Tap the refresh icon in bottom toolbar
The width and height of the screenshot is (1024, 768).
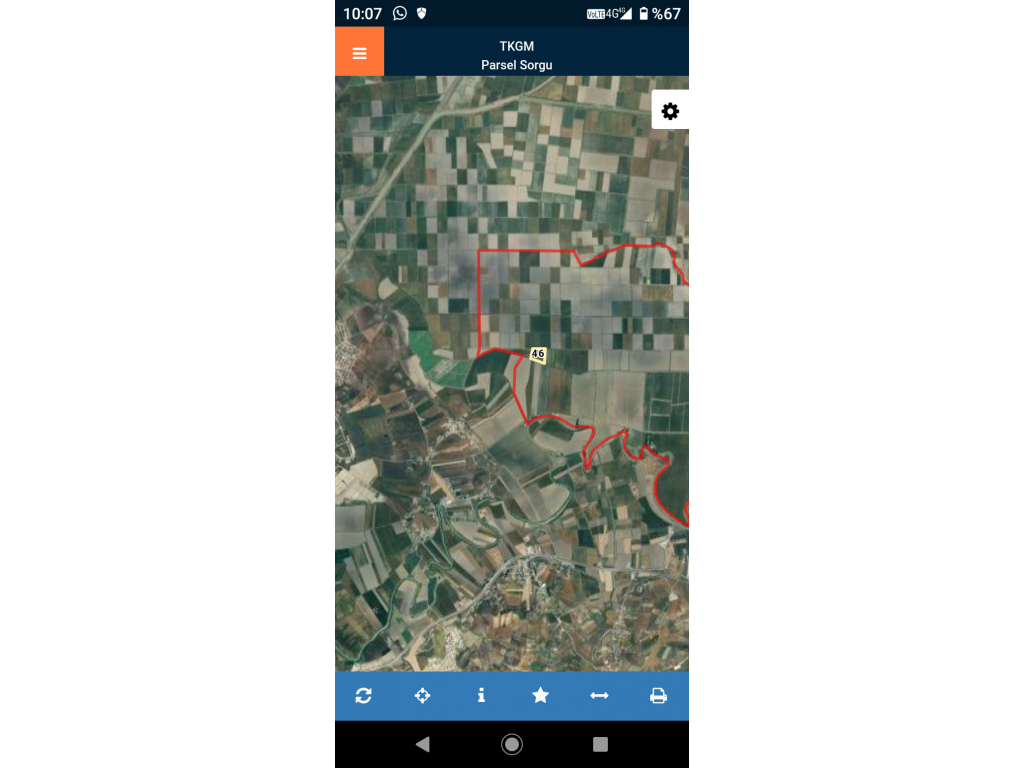[x=363, y=695]
